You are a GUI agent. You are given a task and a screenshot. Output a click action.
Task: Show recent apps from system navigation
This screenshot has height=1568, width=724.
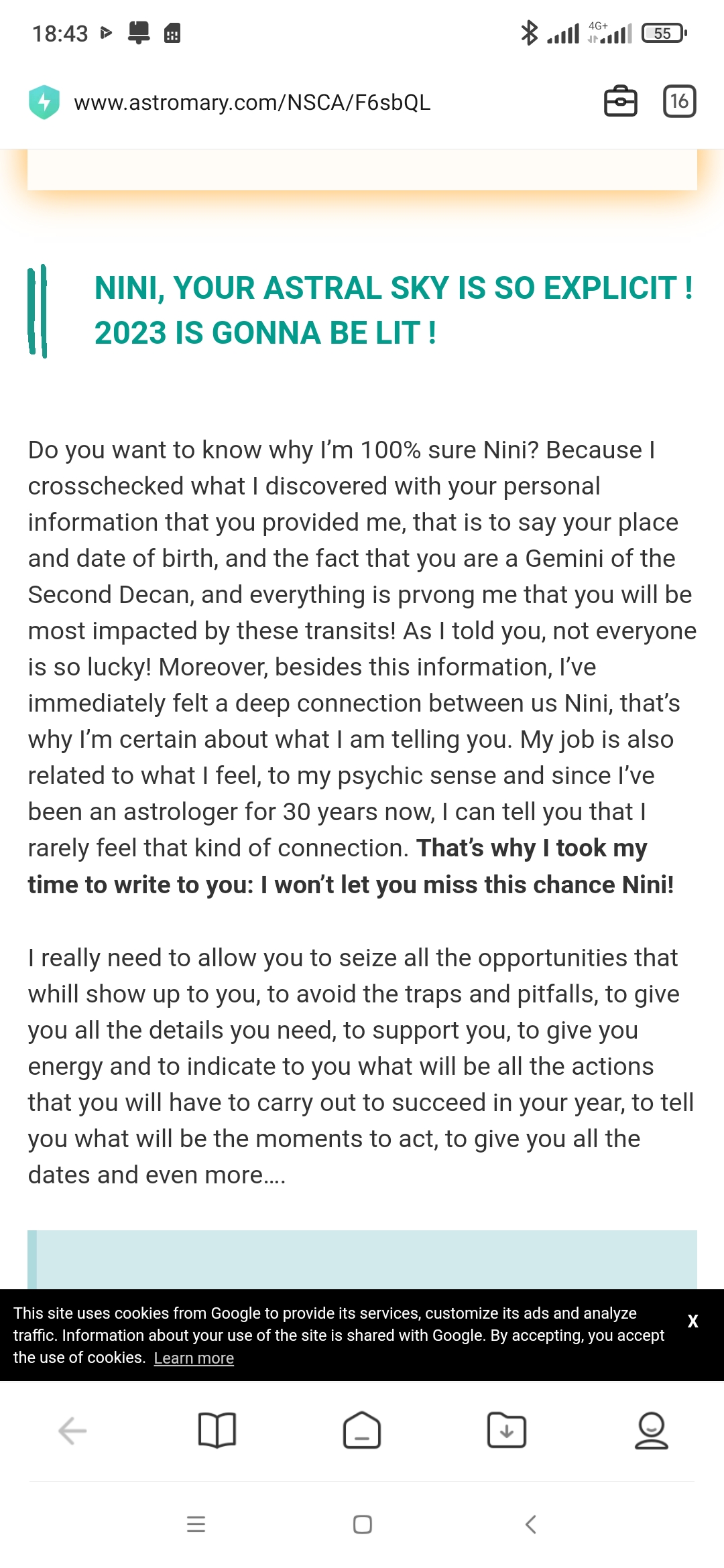click(196, 1524)
